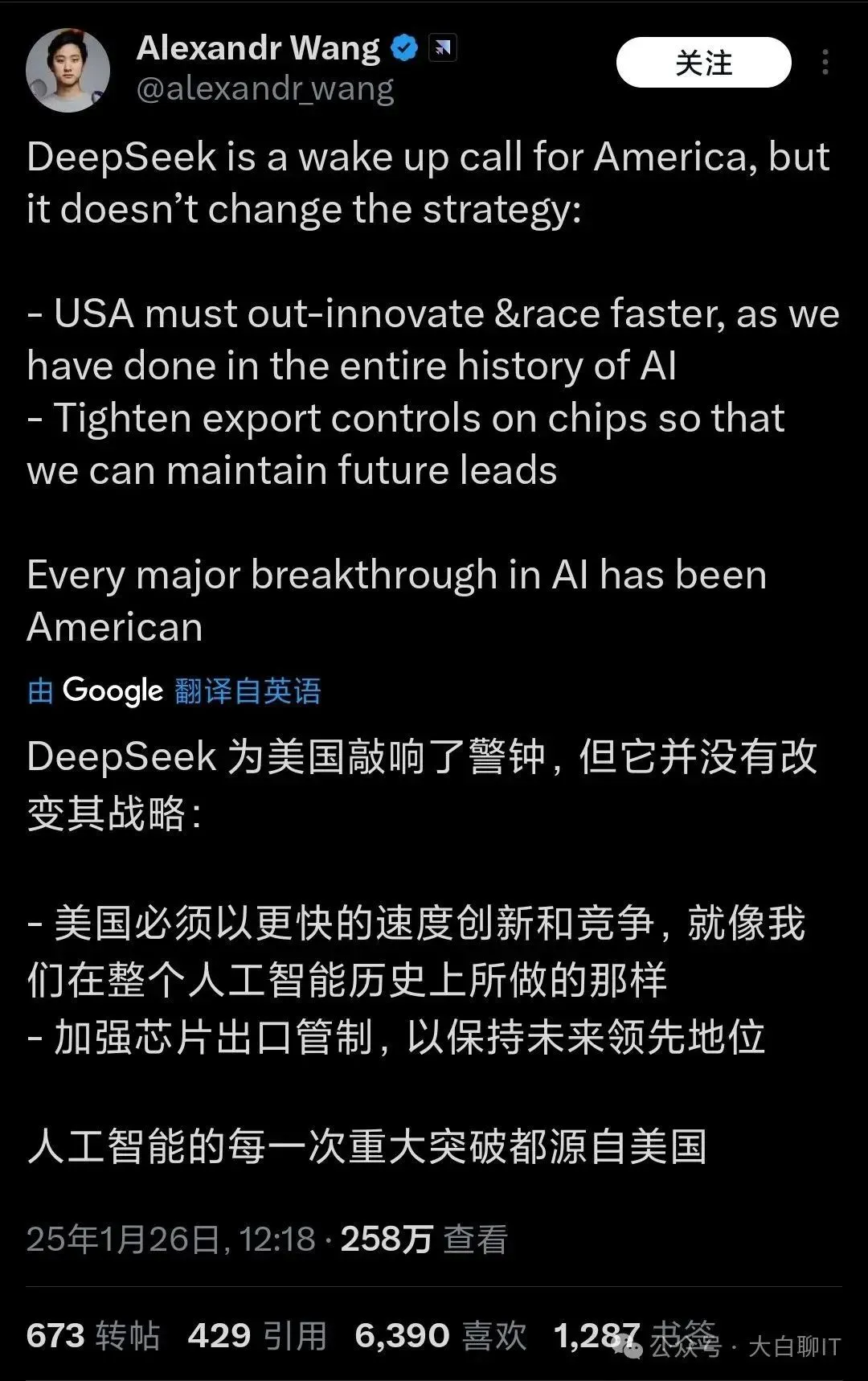The width and height of the screenshot is (868, 1381).
Task: Follow Alexandr Wang with the 关注 button
Action: pos(703,63)
